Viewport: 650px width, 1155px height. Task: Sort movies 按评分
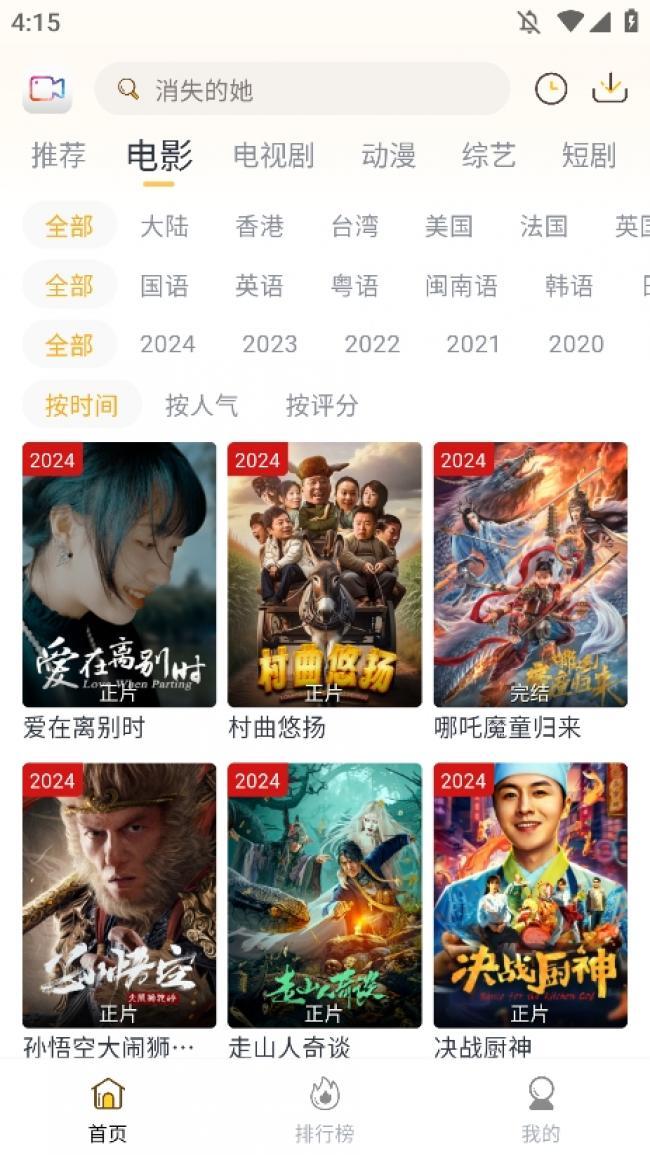click(x=322, y=404)
